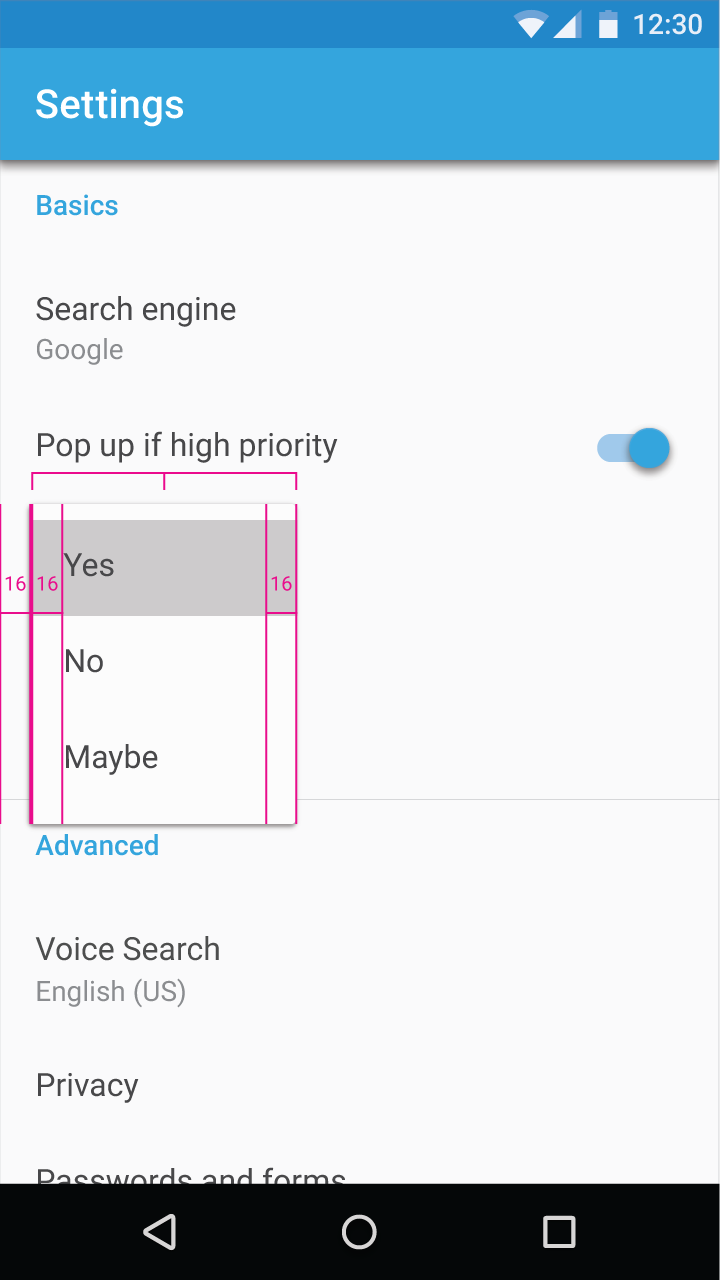Viewport: 720px width, 1280px height.
Task: Pick Maybe in the dropdown menu
Action: [x=164, y=758]
